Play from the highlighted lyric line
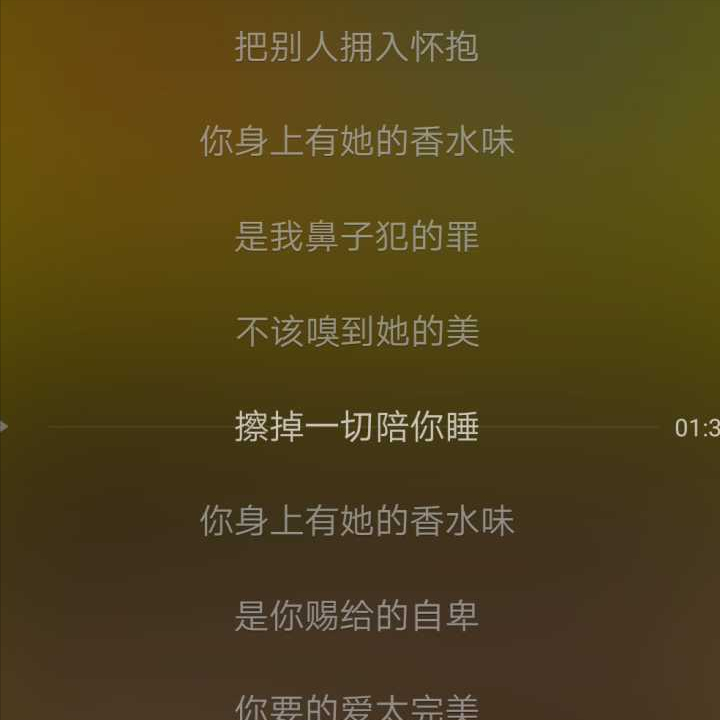Image resolution: width=720 pixels, height=720 pixels. (x=5, y=427)
